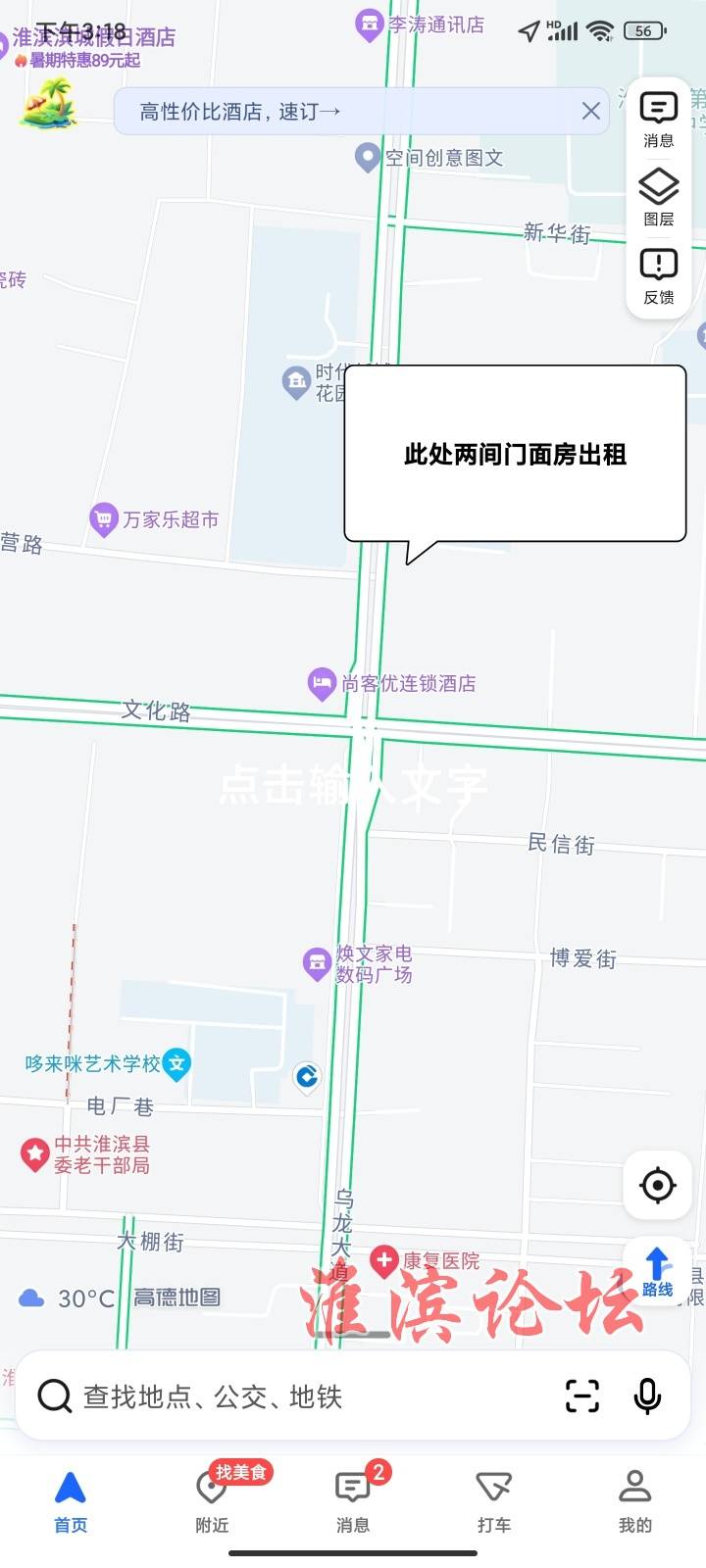Go to the 我的 profile tab
This screenshot has width=706, height=1568.
(634, 1500)
